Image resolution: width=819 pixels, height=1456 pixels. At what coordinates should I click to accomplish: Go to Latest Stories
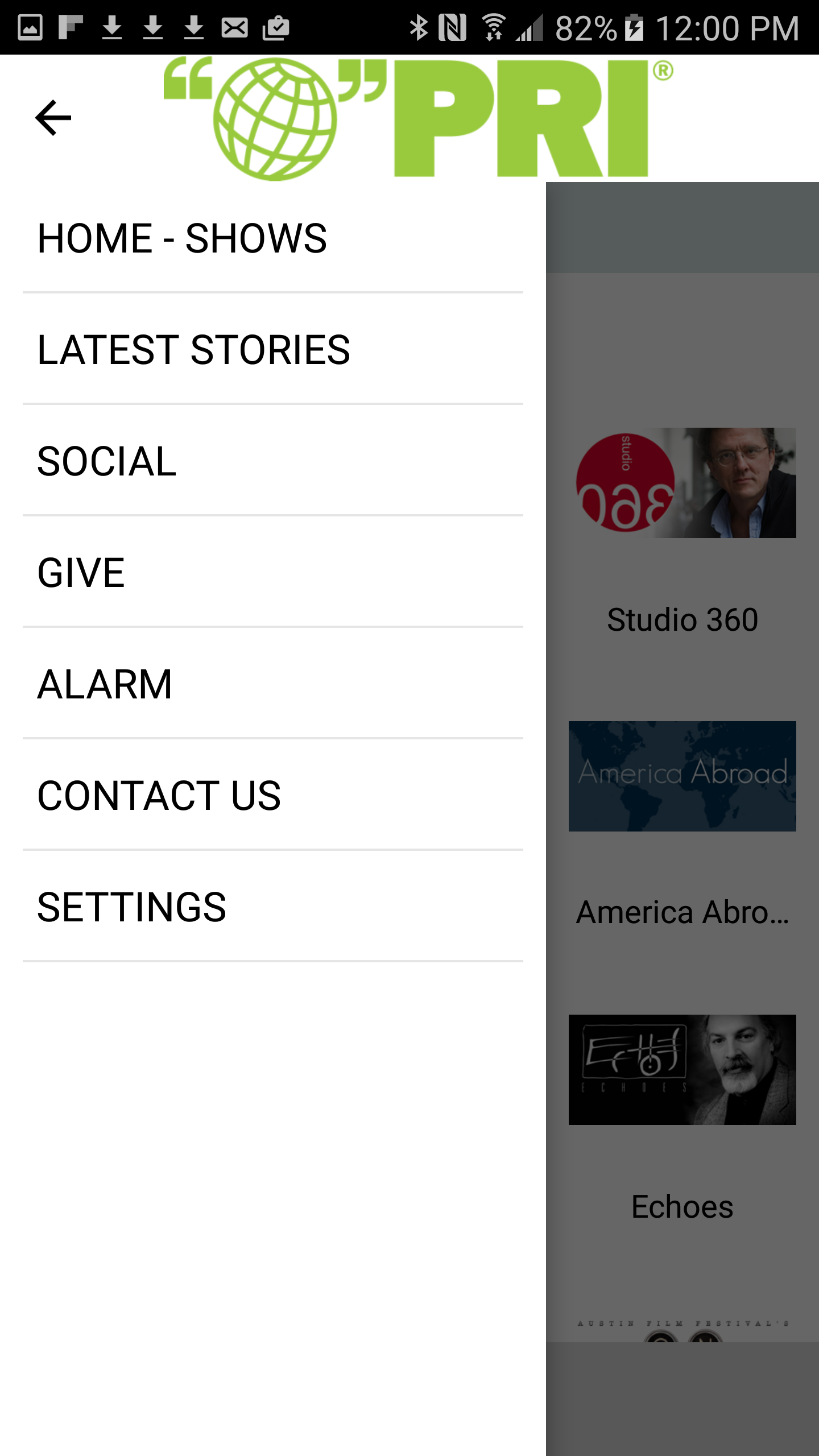pos(273,349)
